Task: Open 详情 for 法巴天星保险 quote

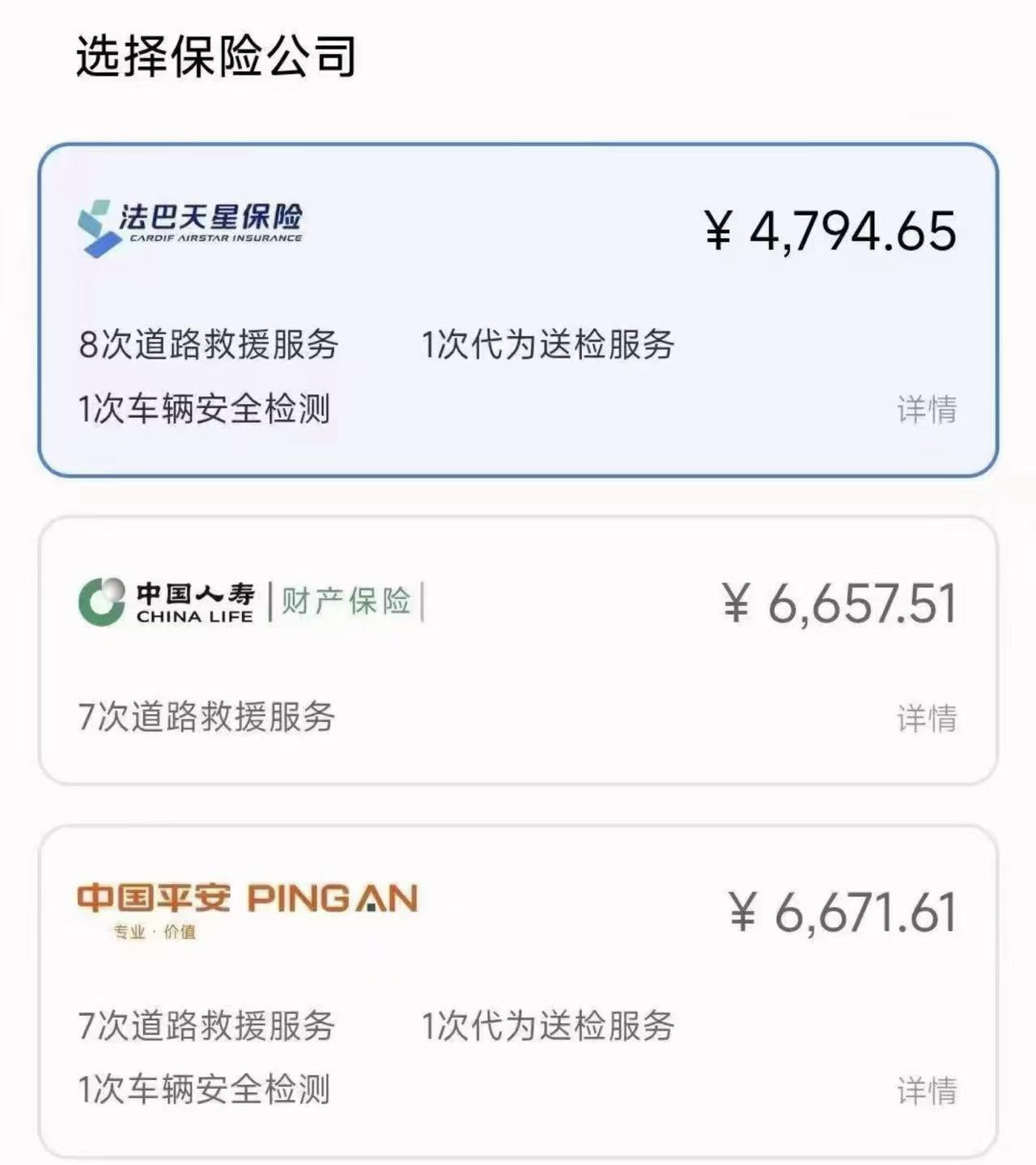Action: [x=927, y=410]
